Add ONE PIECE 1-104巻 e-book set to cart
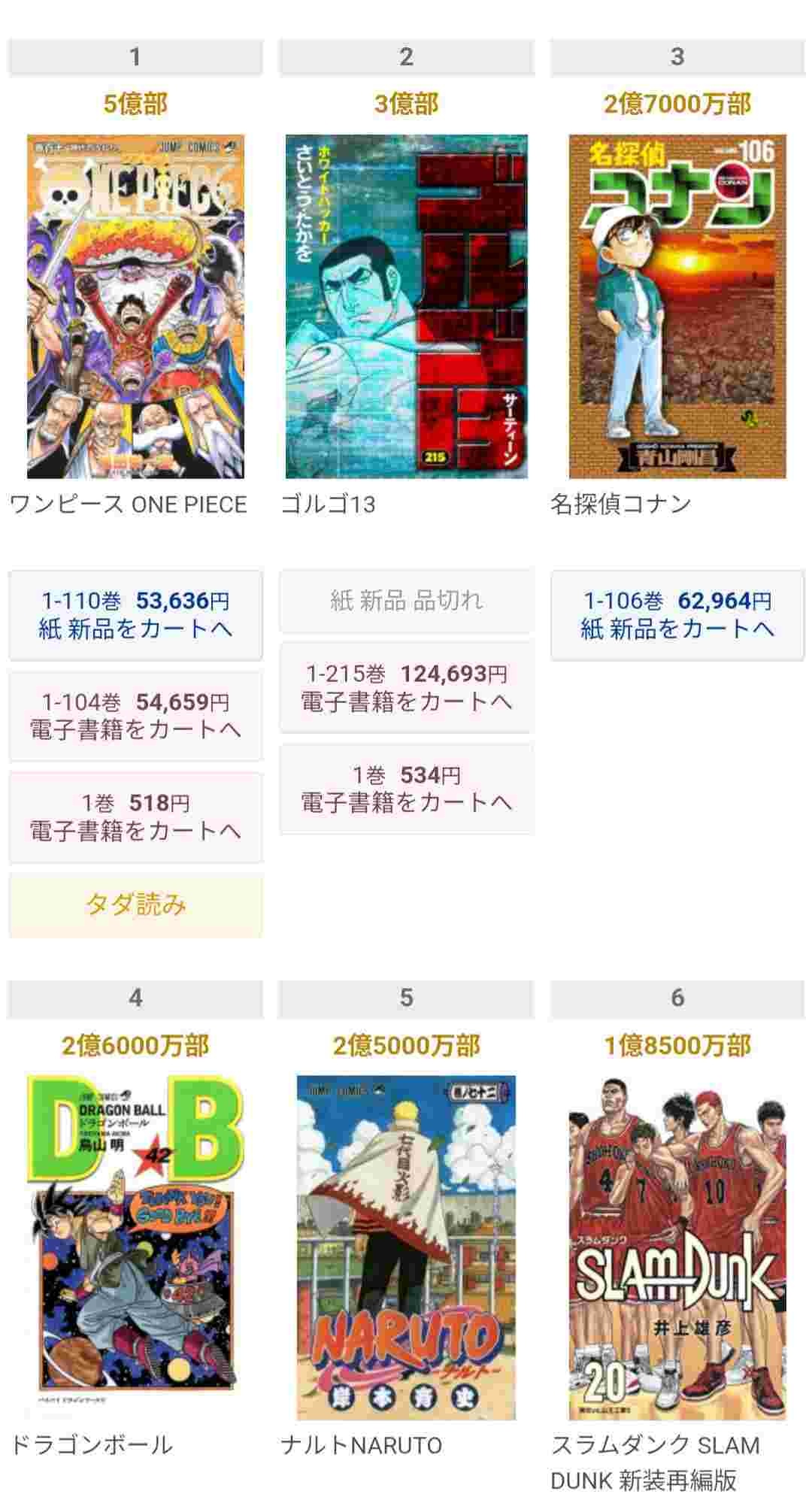The width and height of the screenshot is (812, 1503). [x=135, y=716]
